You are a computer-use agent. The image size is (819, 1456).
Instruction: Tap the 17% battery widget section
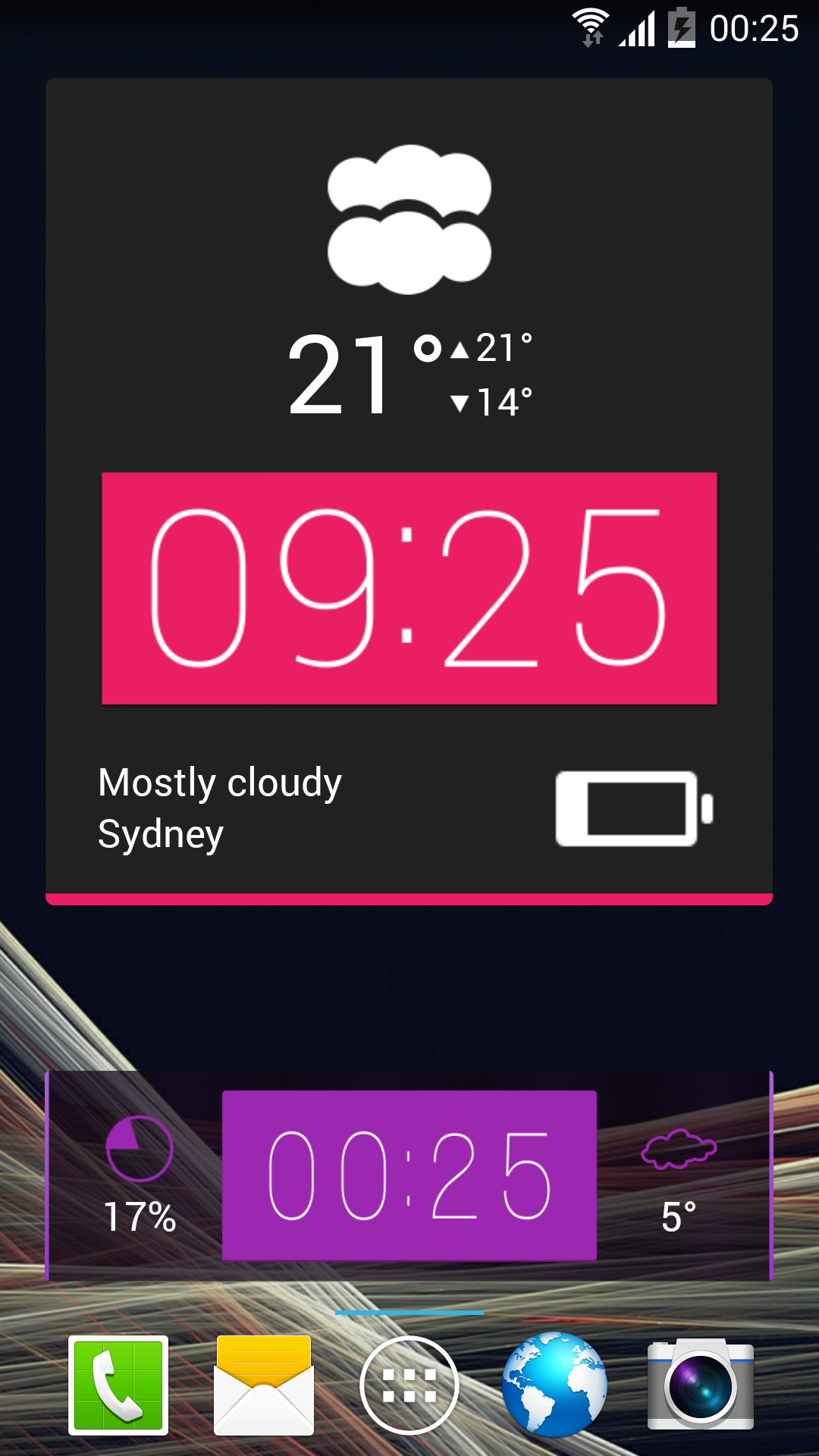pyautogui.click(x=140, y=1175)
